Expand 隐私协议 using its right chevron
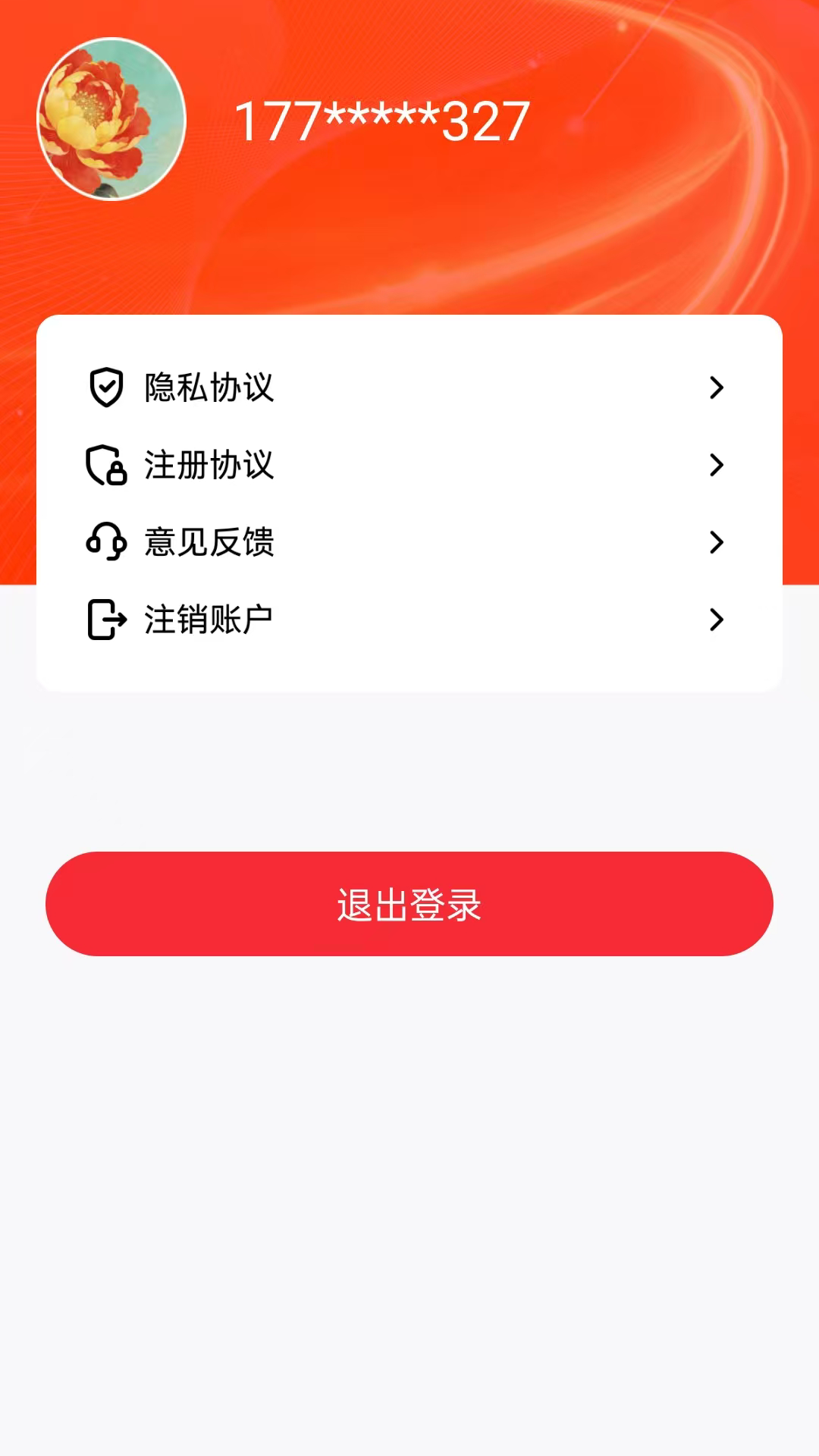The height and width of the screenshot is (1456, 819). 716,388
